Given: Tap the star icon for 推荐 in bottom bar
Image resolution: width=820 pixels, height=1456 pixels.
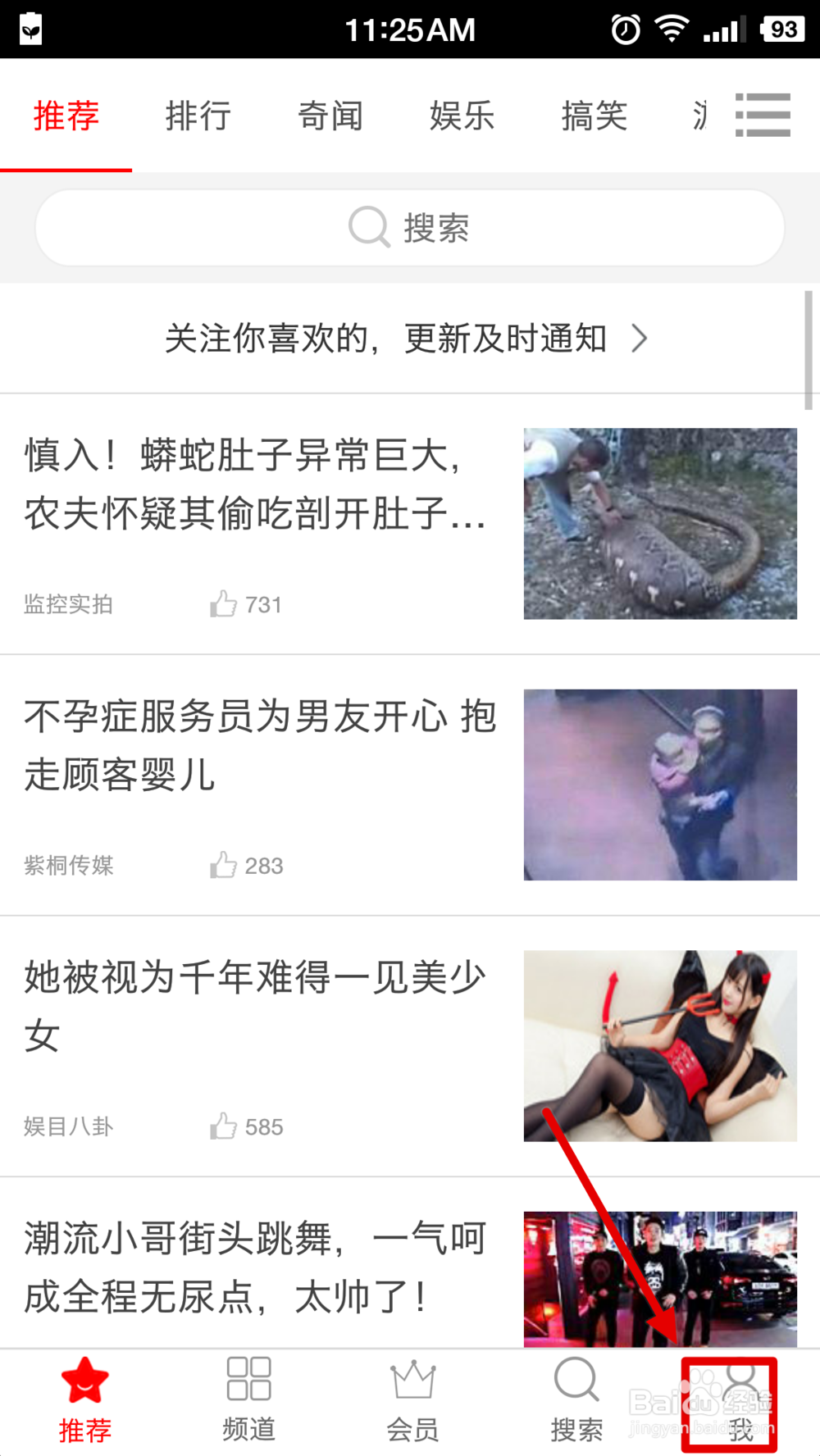Looking at the screenshot, I should [84, 1380].
